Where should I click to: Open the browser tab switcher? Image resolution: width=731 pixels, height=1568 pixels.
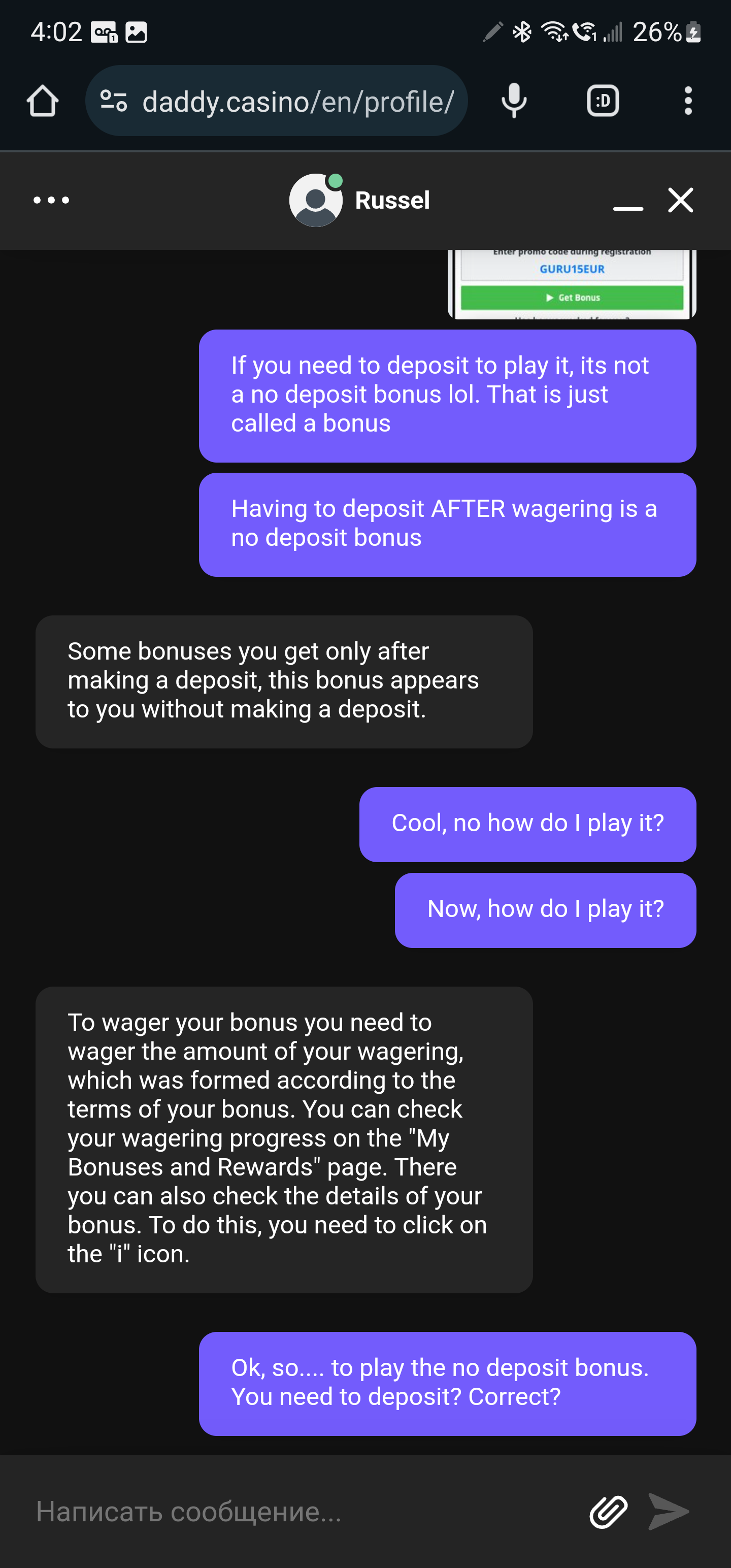pos(603,101)
